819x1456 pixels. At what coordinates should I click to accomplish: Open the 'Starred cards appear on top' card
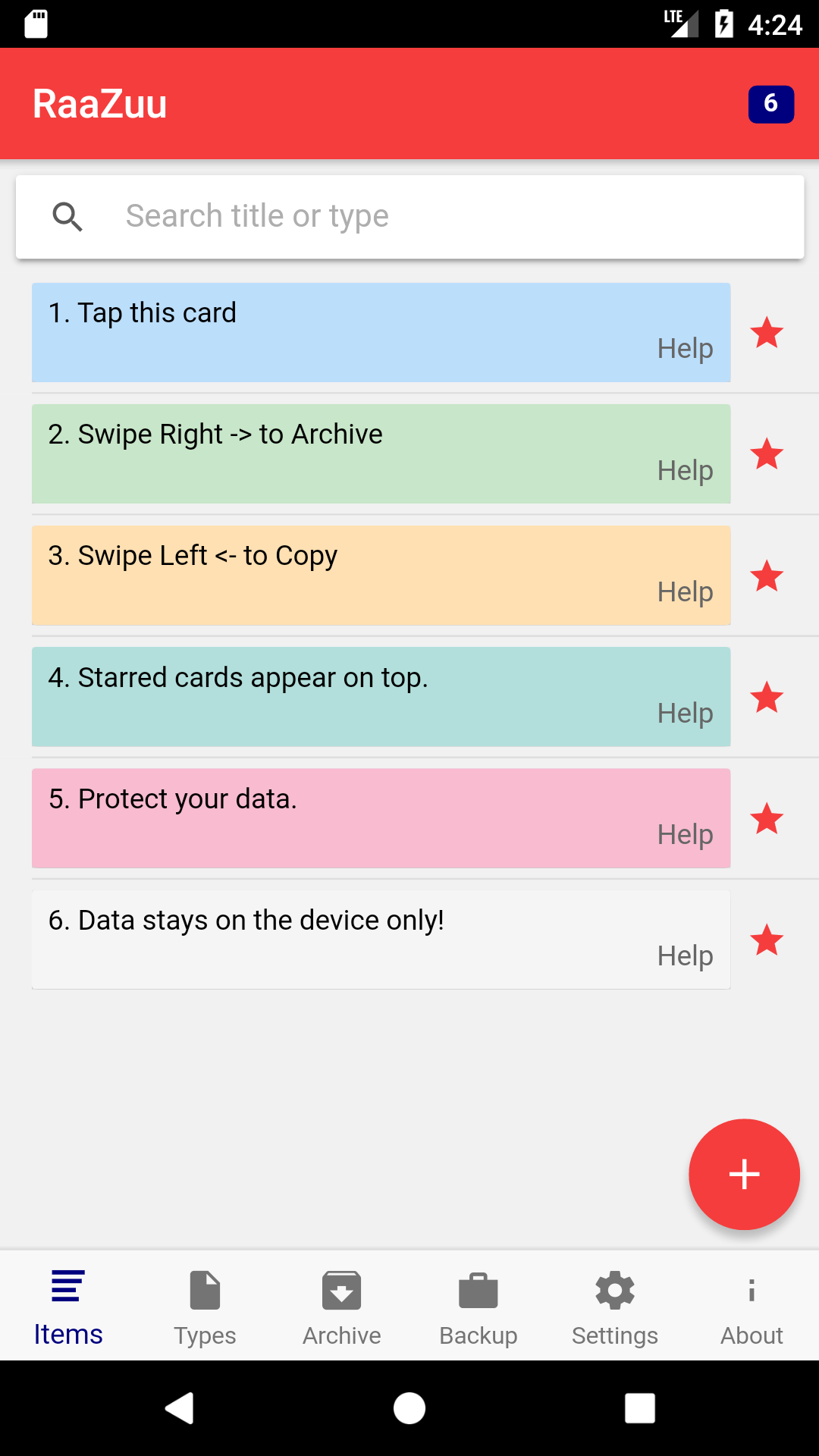(381, 696)
